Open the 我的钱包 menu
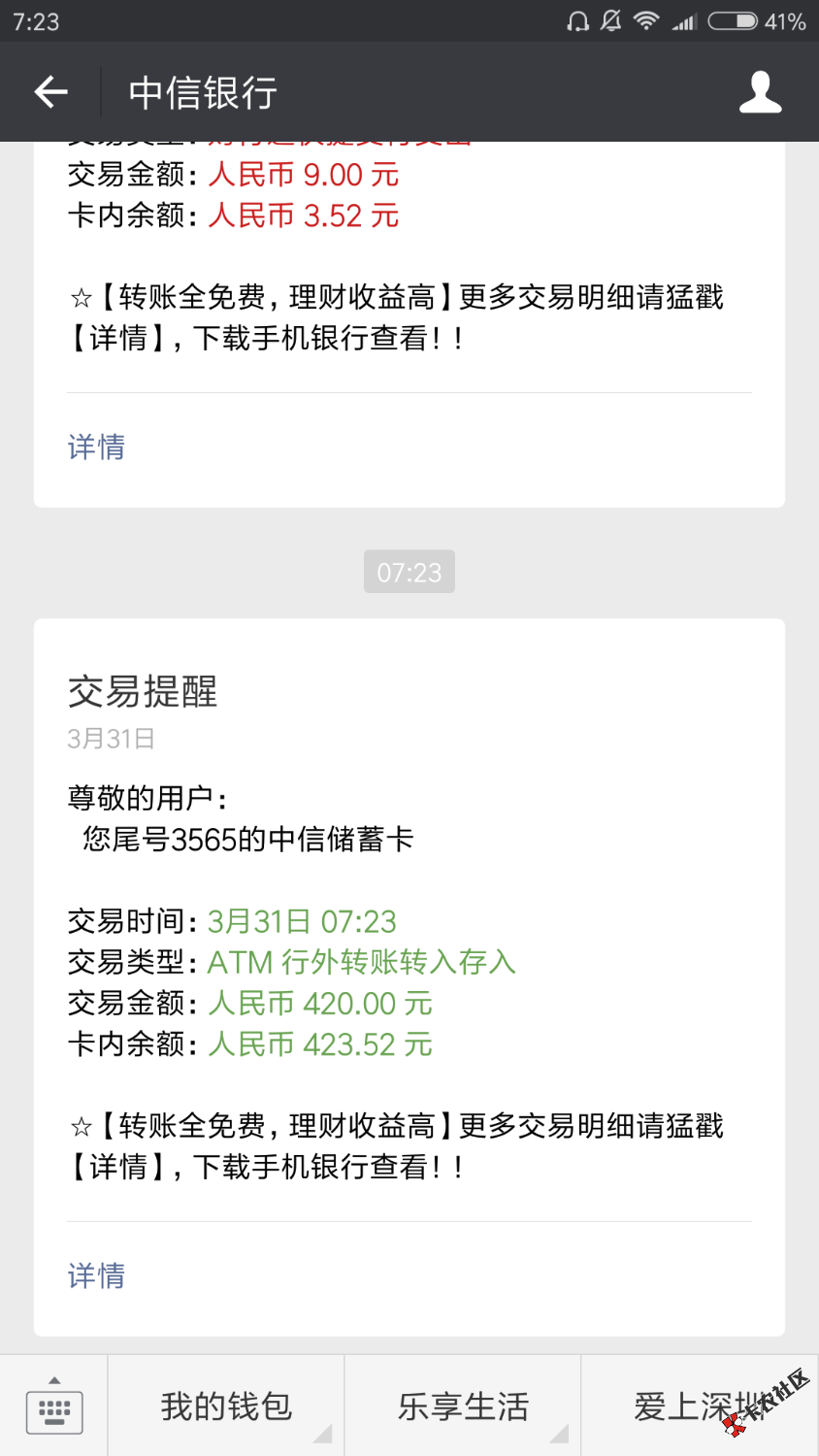This screenshot has height=1456, width=819. (x=226, y=1406)
